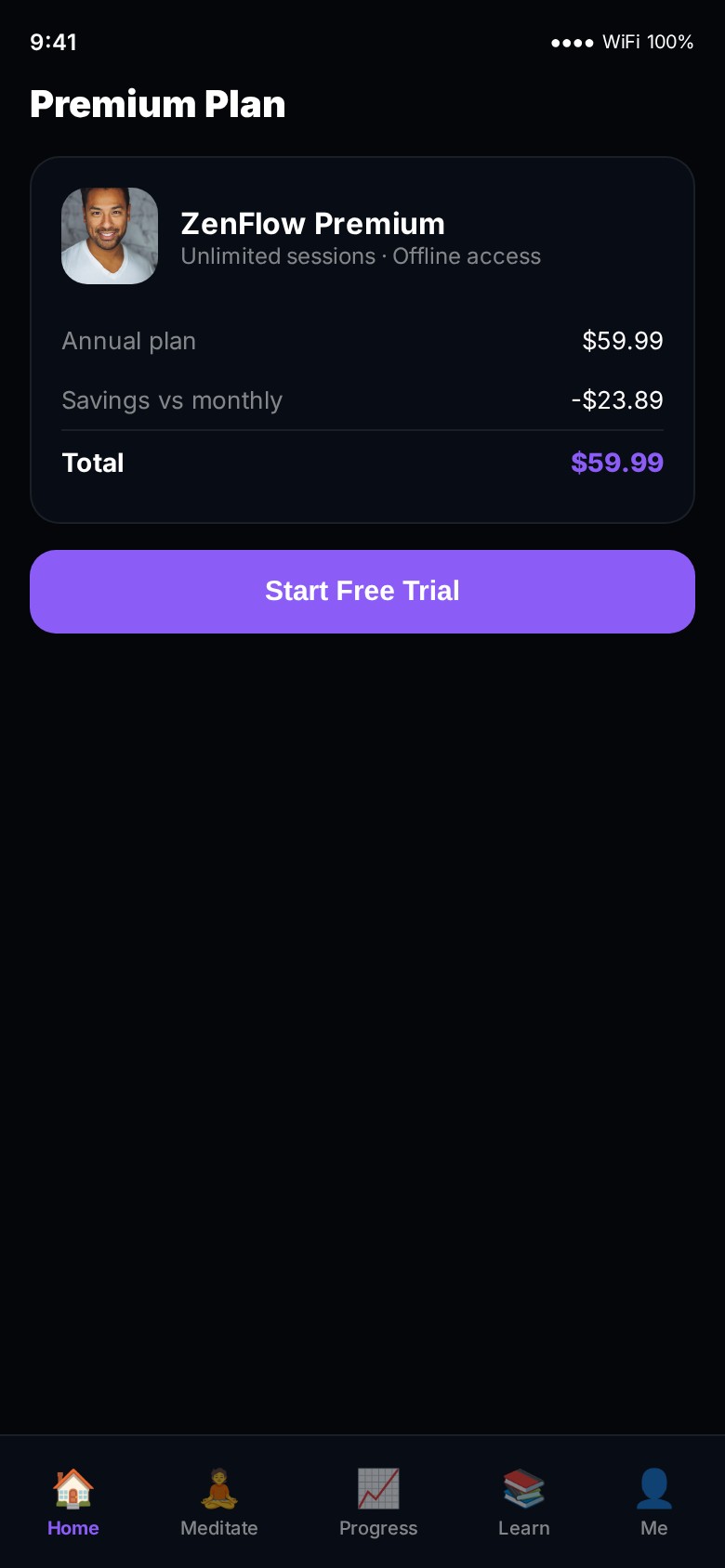This screenshot has width=725, height=1568.
Task: Tap the Premium Plan heading
Action: point(157,104)
